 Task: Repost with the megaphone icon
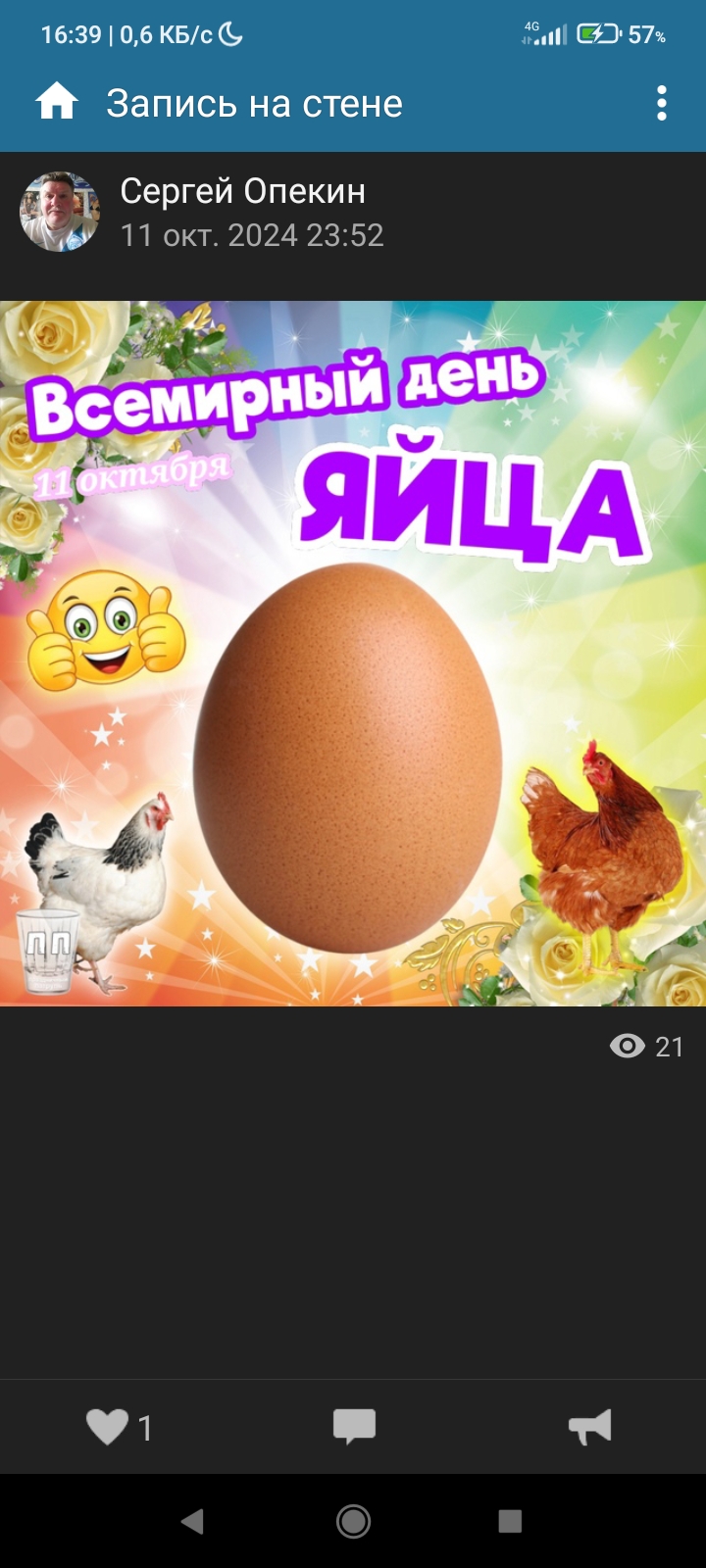click(590, 1427)
